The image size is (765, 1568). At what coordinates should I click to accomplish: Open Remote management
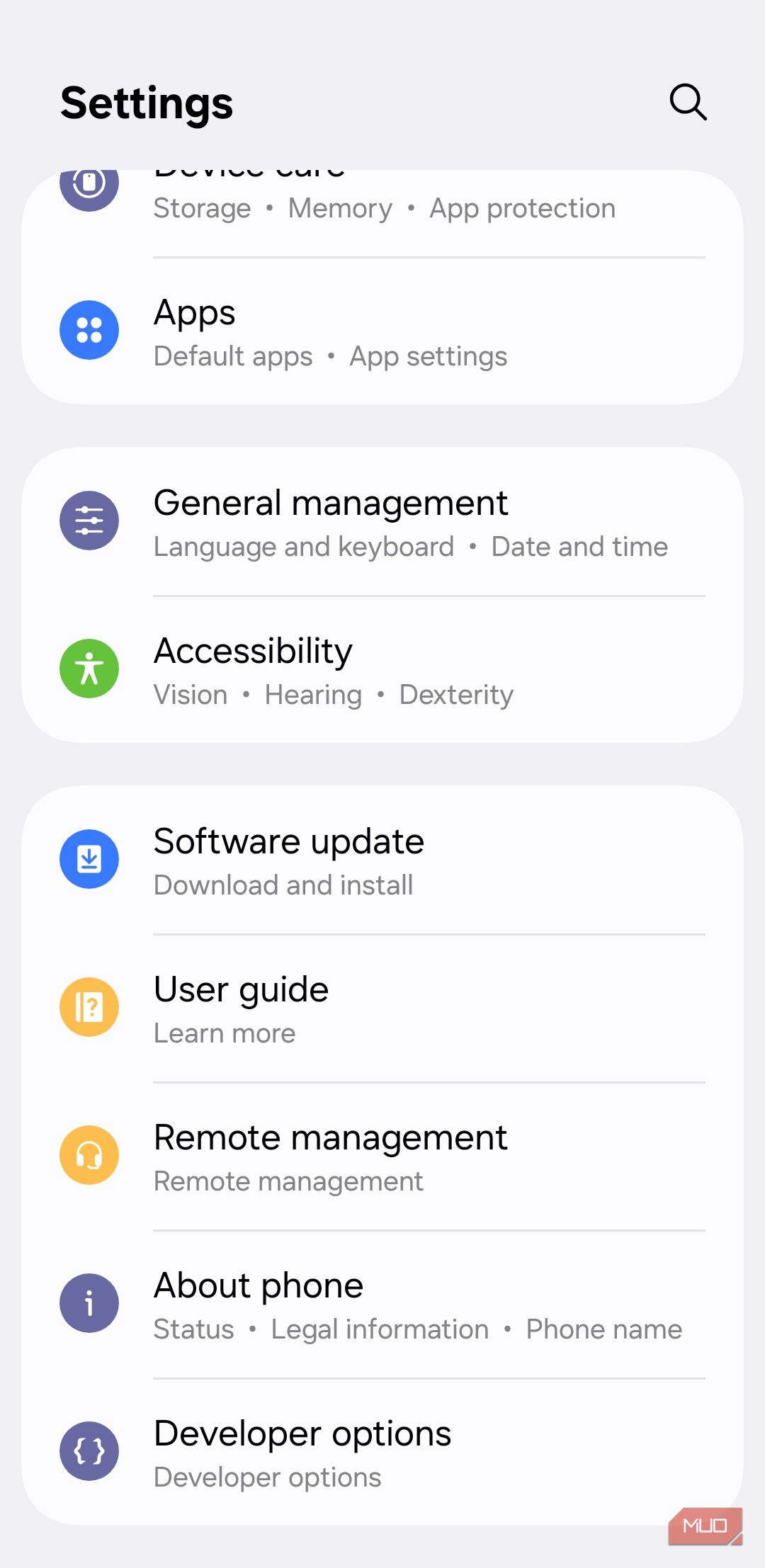pos(382,1157)
